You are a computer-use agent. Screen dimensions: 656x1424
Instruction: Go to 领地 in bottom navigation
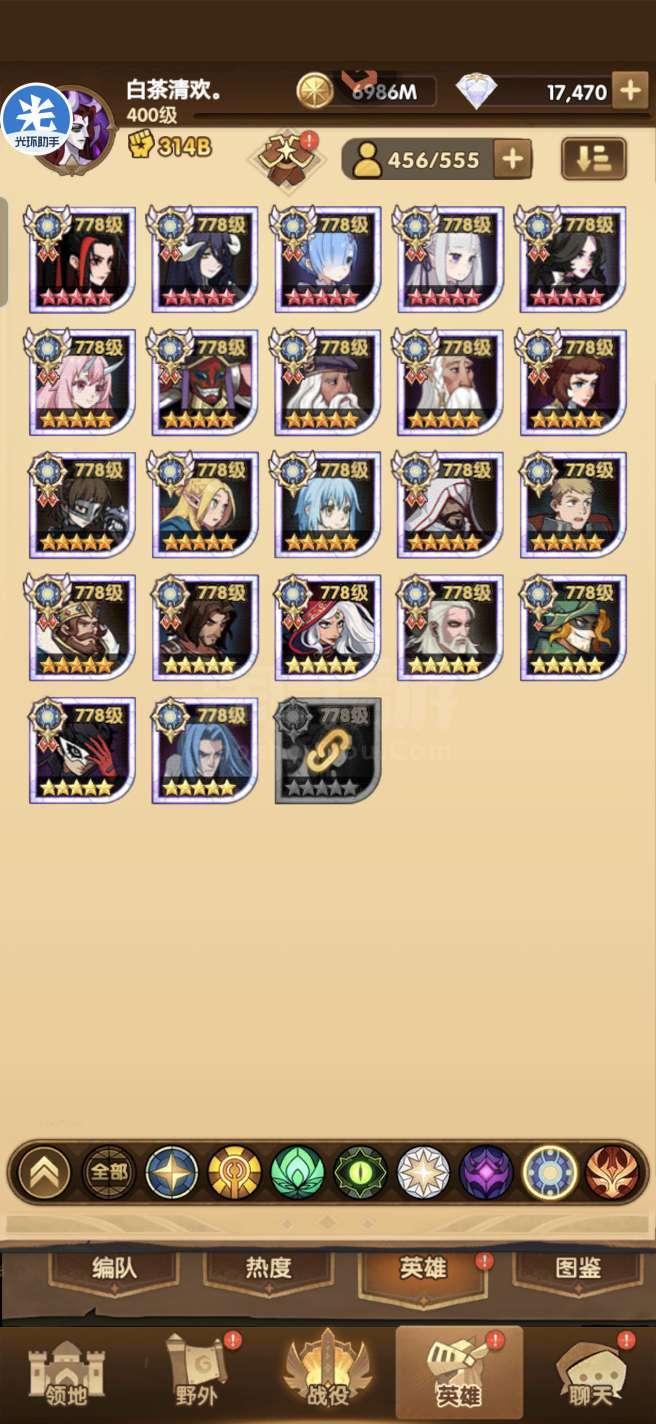coord(66,1377)
